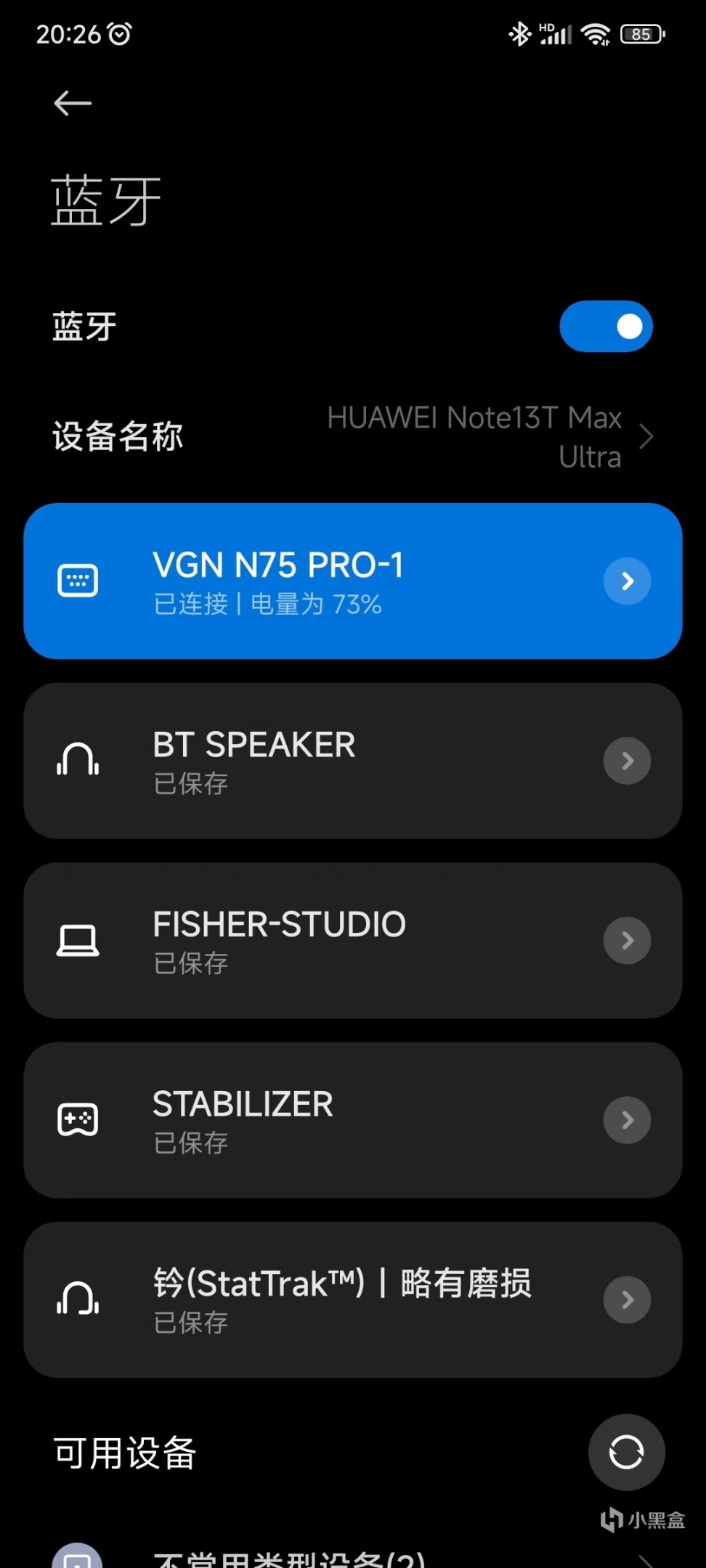Screen dimensions: 706x1568
Task: Open details arrow for STABILIZER
Action: click(x=627, y=1121)
